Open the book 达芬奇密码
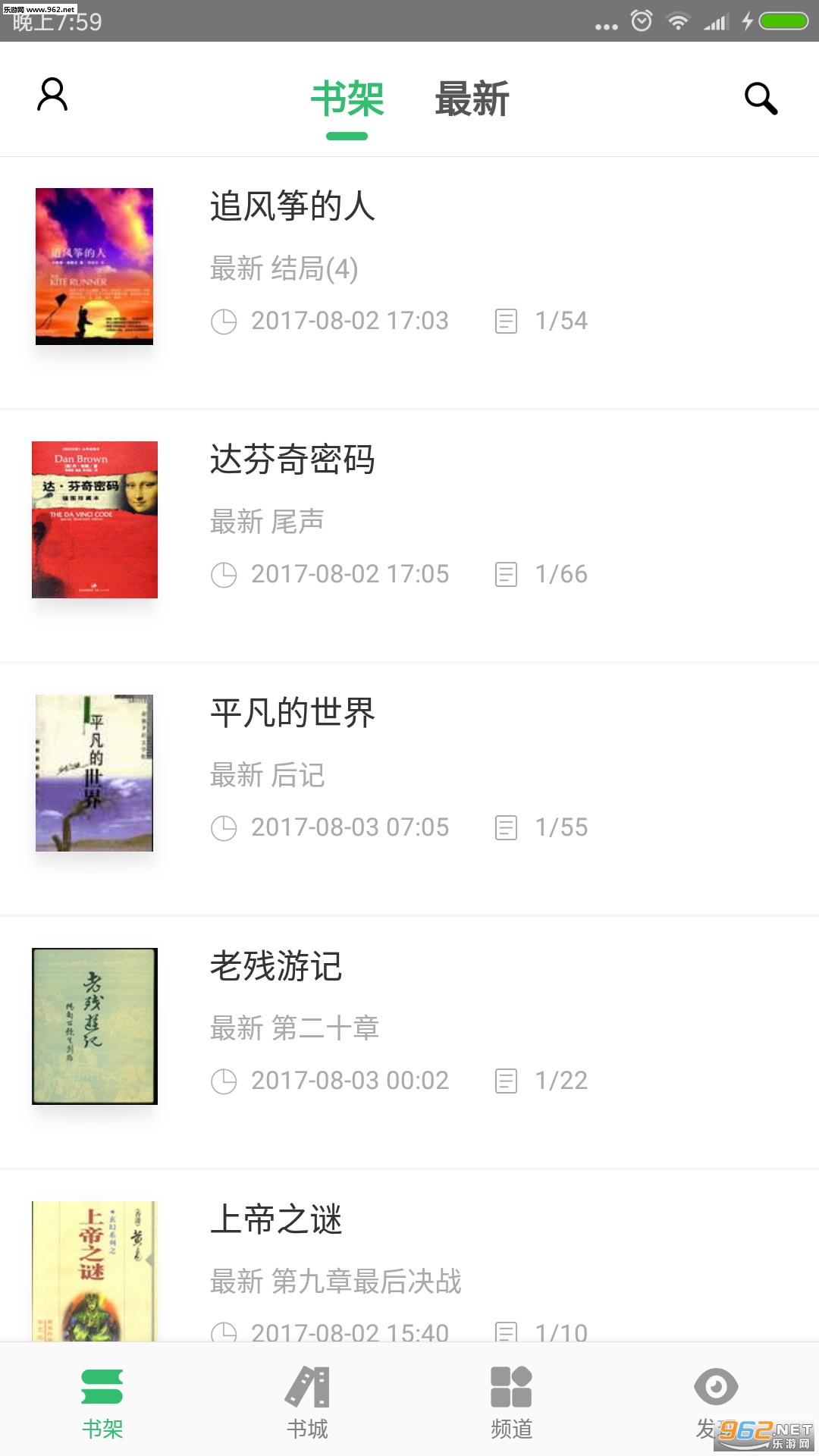 (x=292, y=460)
